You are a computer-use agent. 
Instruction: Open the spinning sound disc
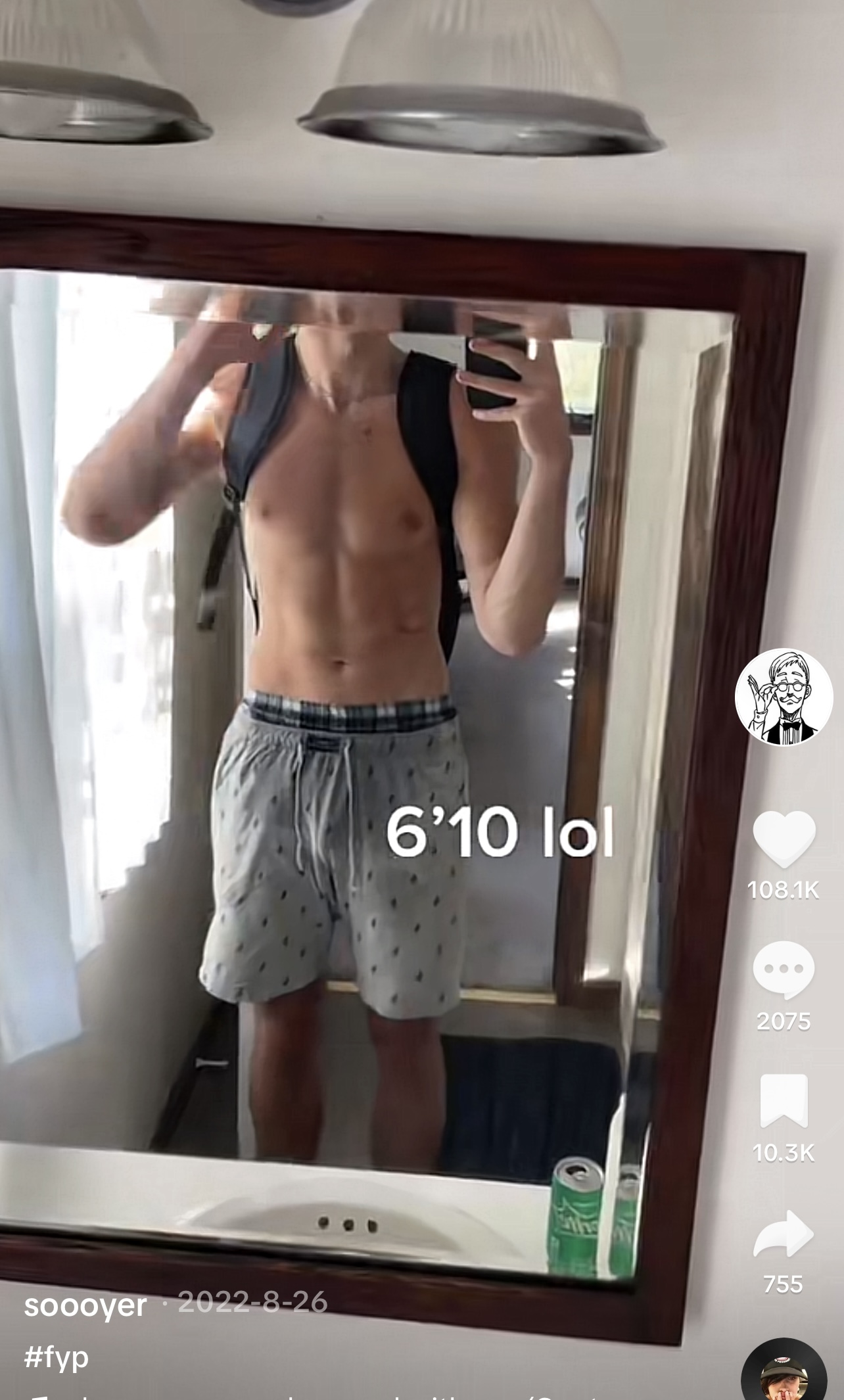click(x=784, y=1372)
